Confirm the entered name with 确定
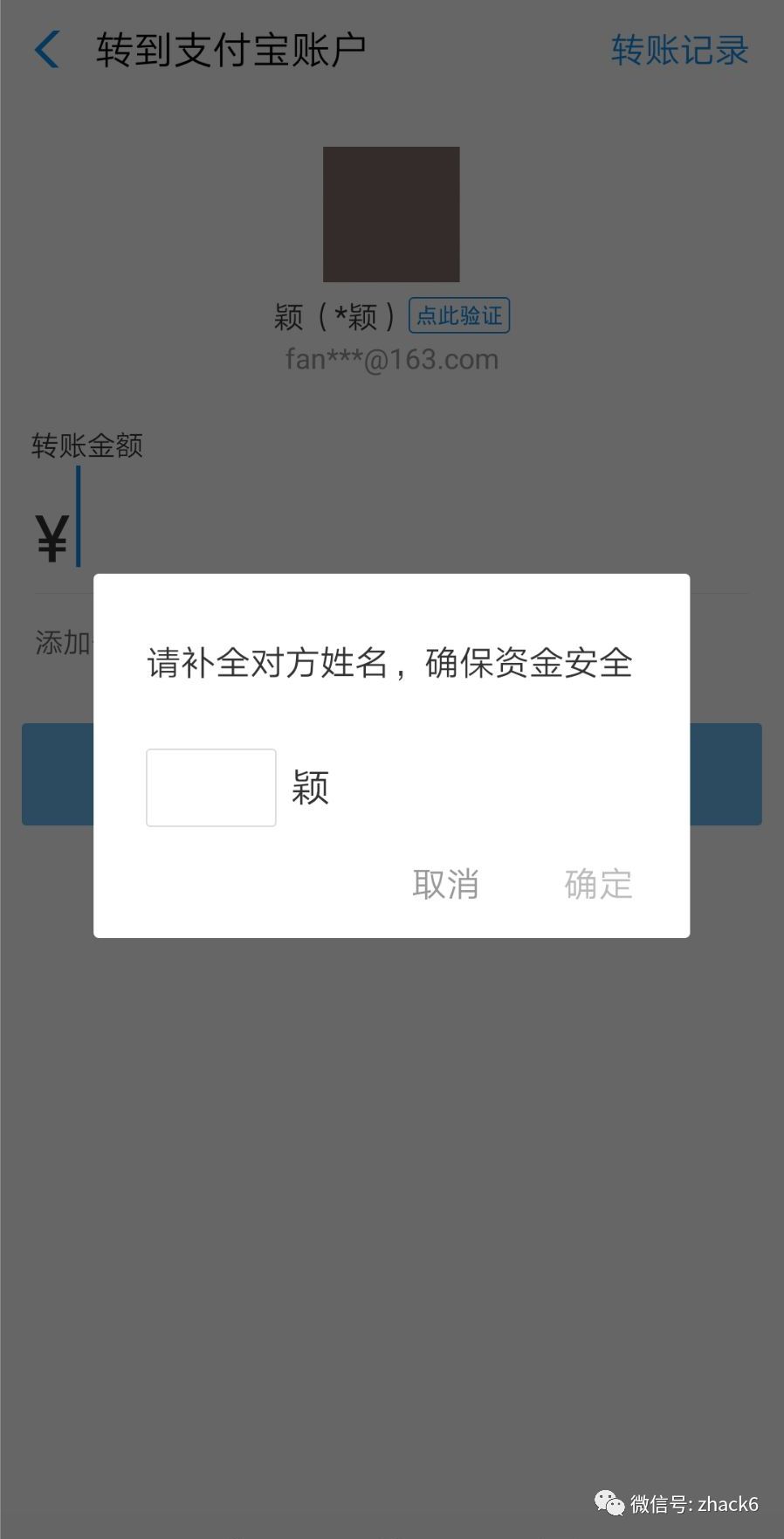This screenshot has height=1539, width=784. point(598,884)
